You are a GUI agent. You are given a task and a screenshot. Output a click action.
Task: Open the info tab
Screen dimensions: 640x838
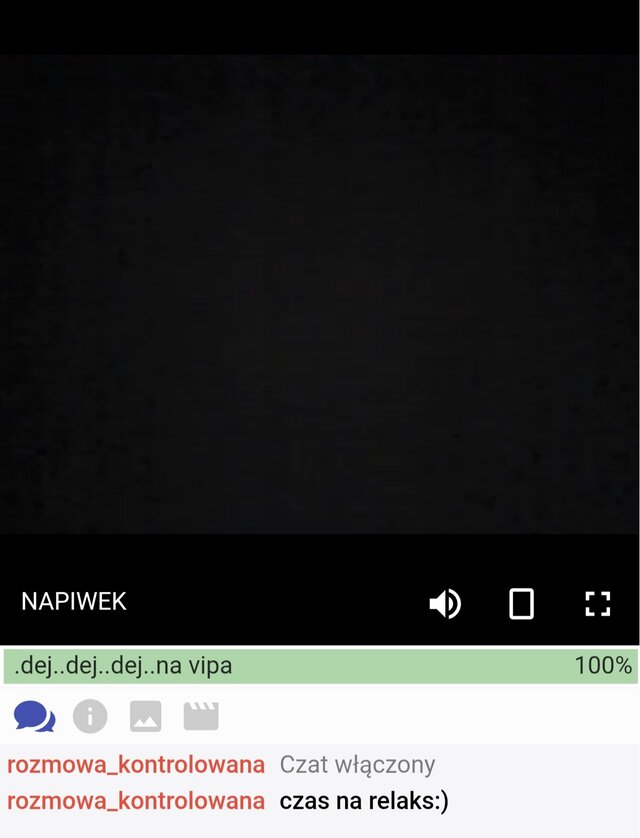pyautogui.click(x=90, y=716)
